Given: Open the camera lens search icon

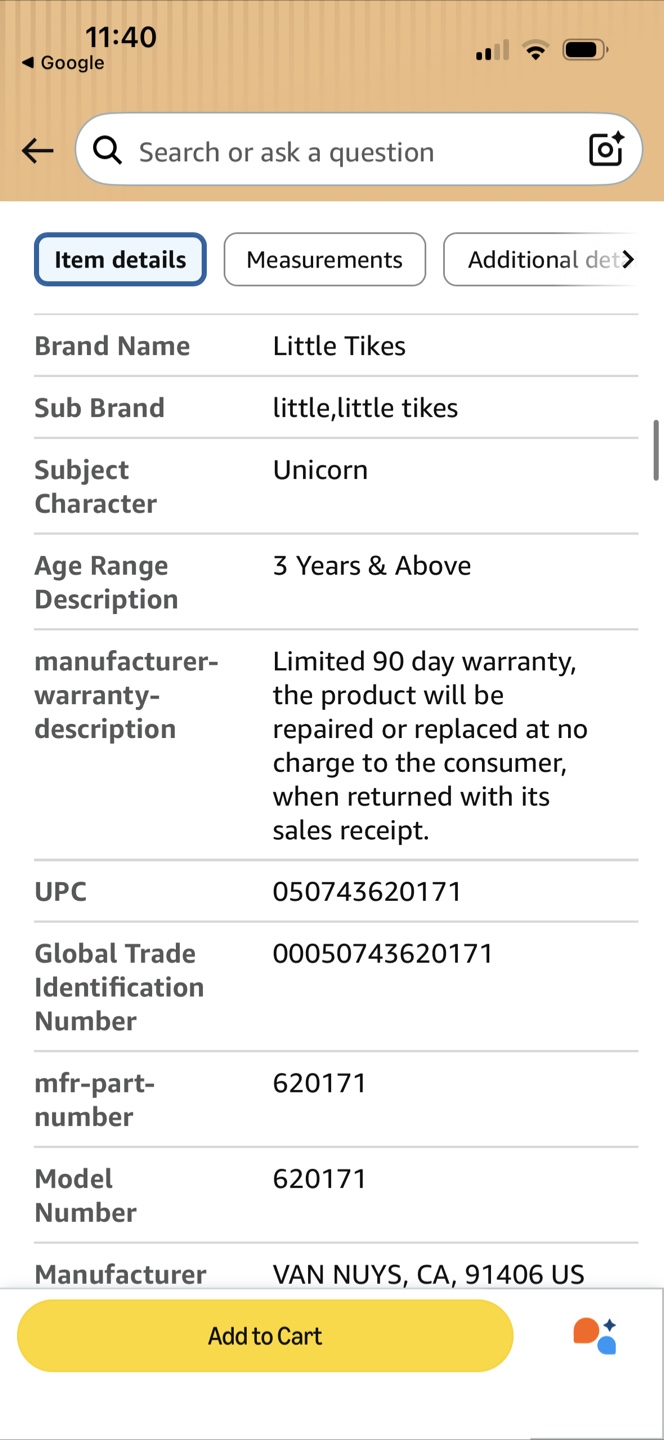Looking at the screenshot, I should (606, 150).
